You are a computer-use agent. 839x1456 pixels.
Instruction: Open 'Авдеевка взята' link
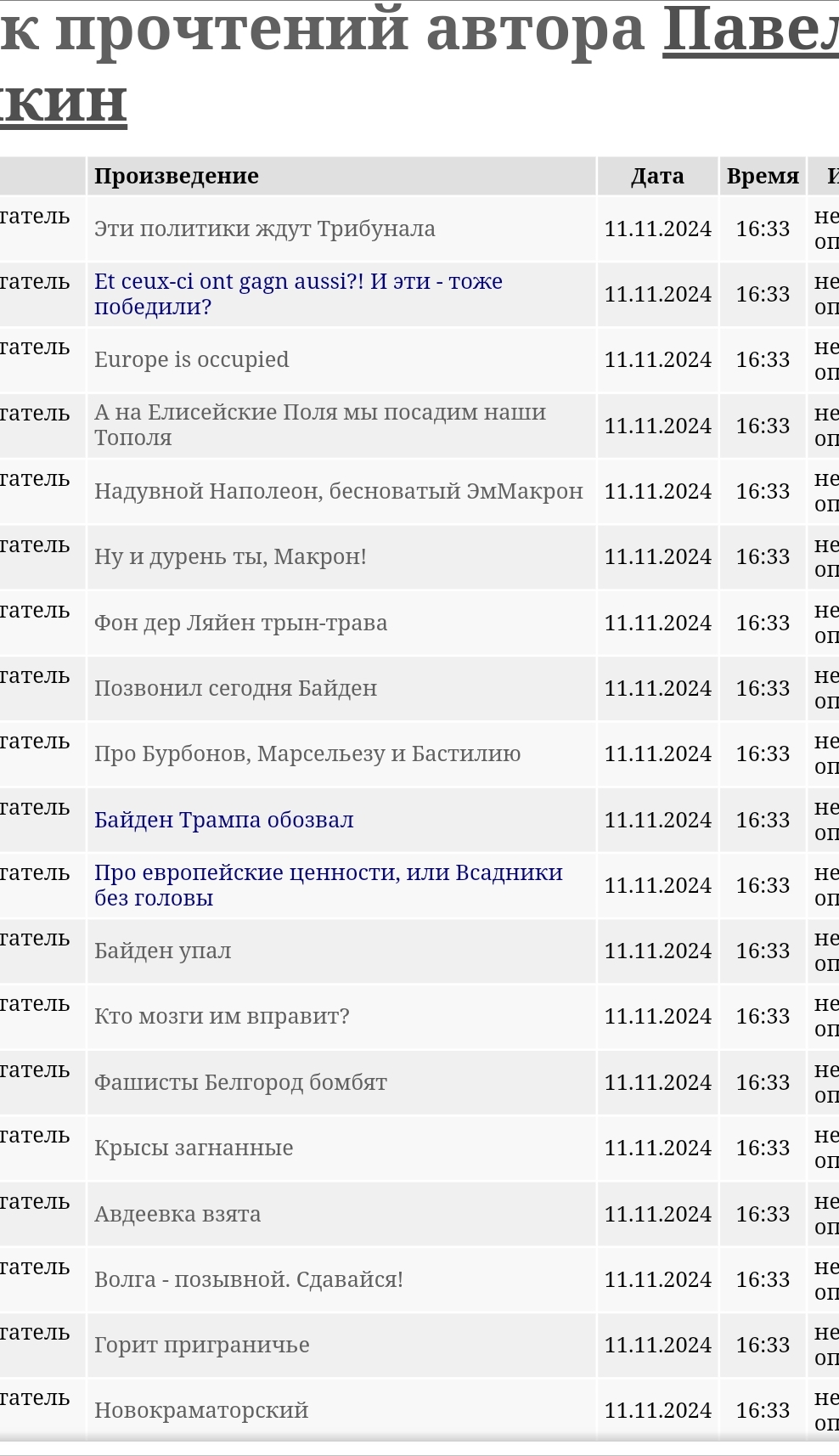coord(177,1215)
